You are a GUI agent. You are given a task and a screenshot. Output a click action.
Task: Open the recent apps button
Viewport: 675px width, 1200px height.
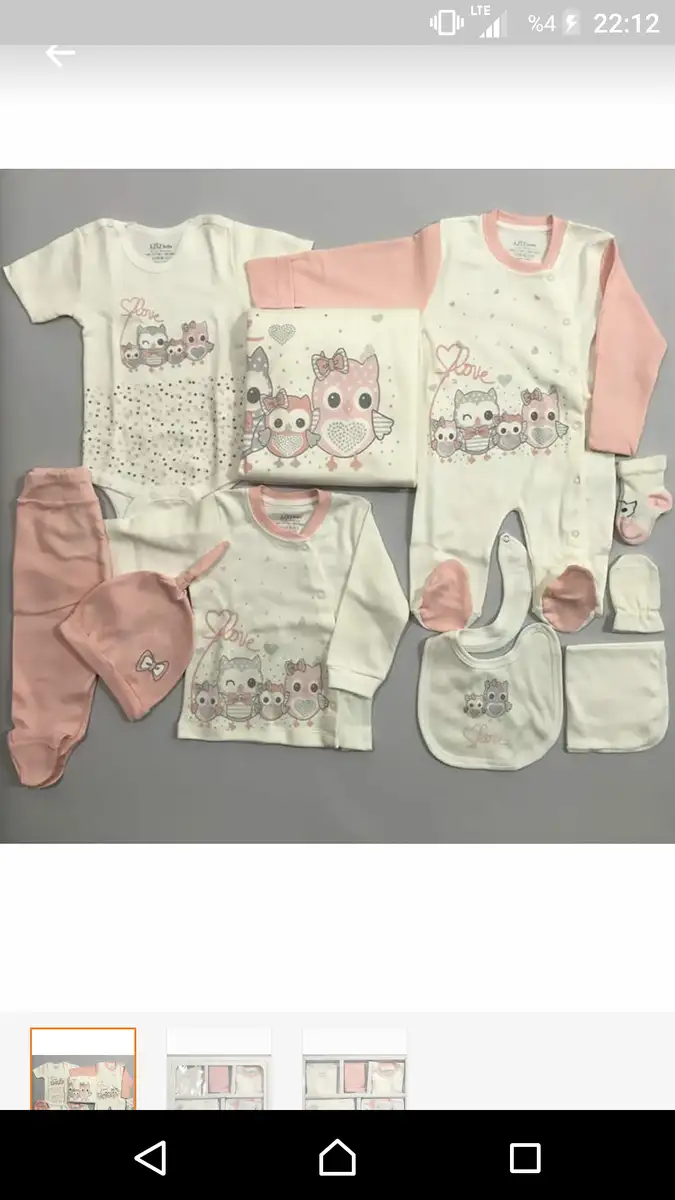[x=525, y=1158]
